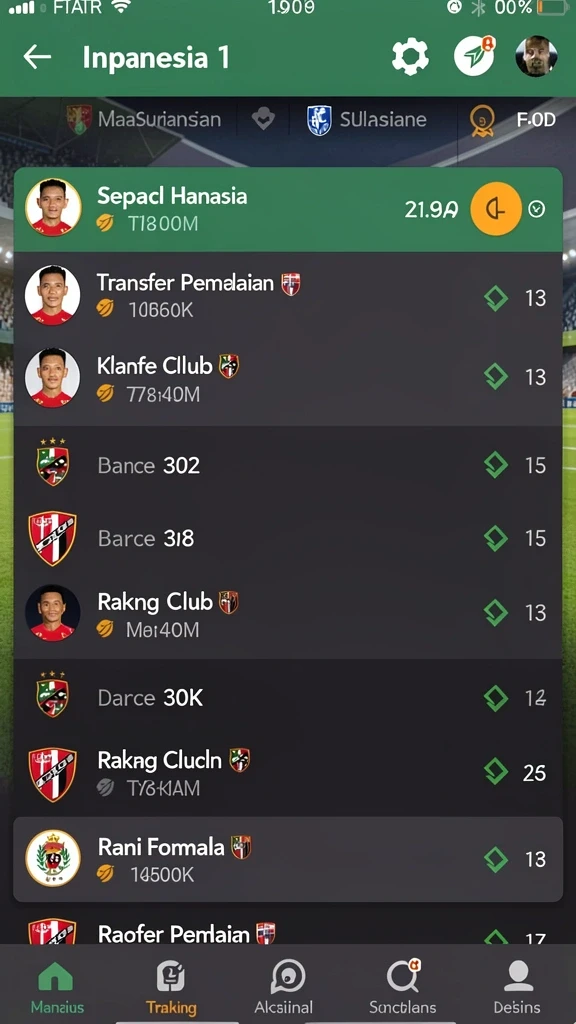Switch to the SUlasiane tab
Image resolution: width=576 pixels, height=1024 pixels.
[367, 120]
